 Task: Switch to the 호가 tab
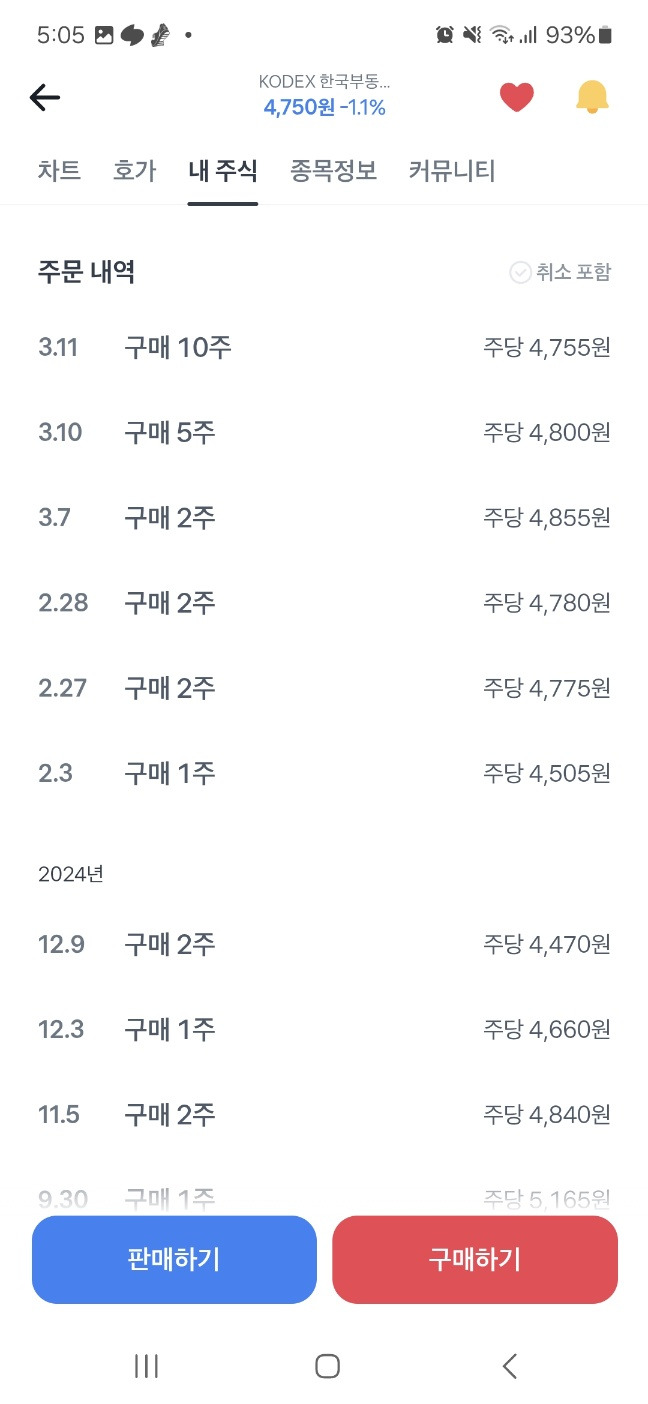[x=134, y=171]
